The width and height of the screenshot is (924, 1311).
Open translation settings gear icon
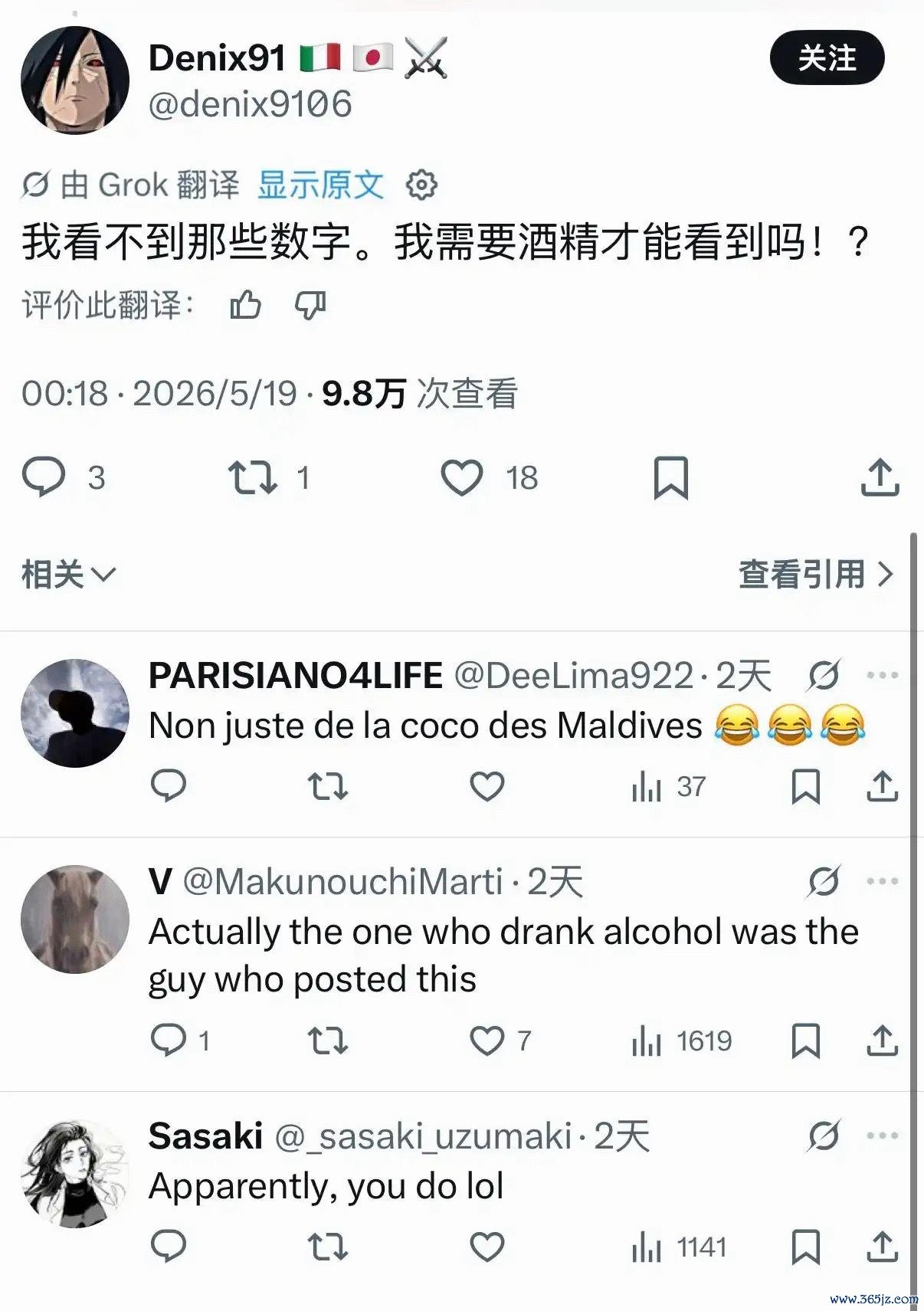click(x=421, y=185)
